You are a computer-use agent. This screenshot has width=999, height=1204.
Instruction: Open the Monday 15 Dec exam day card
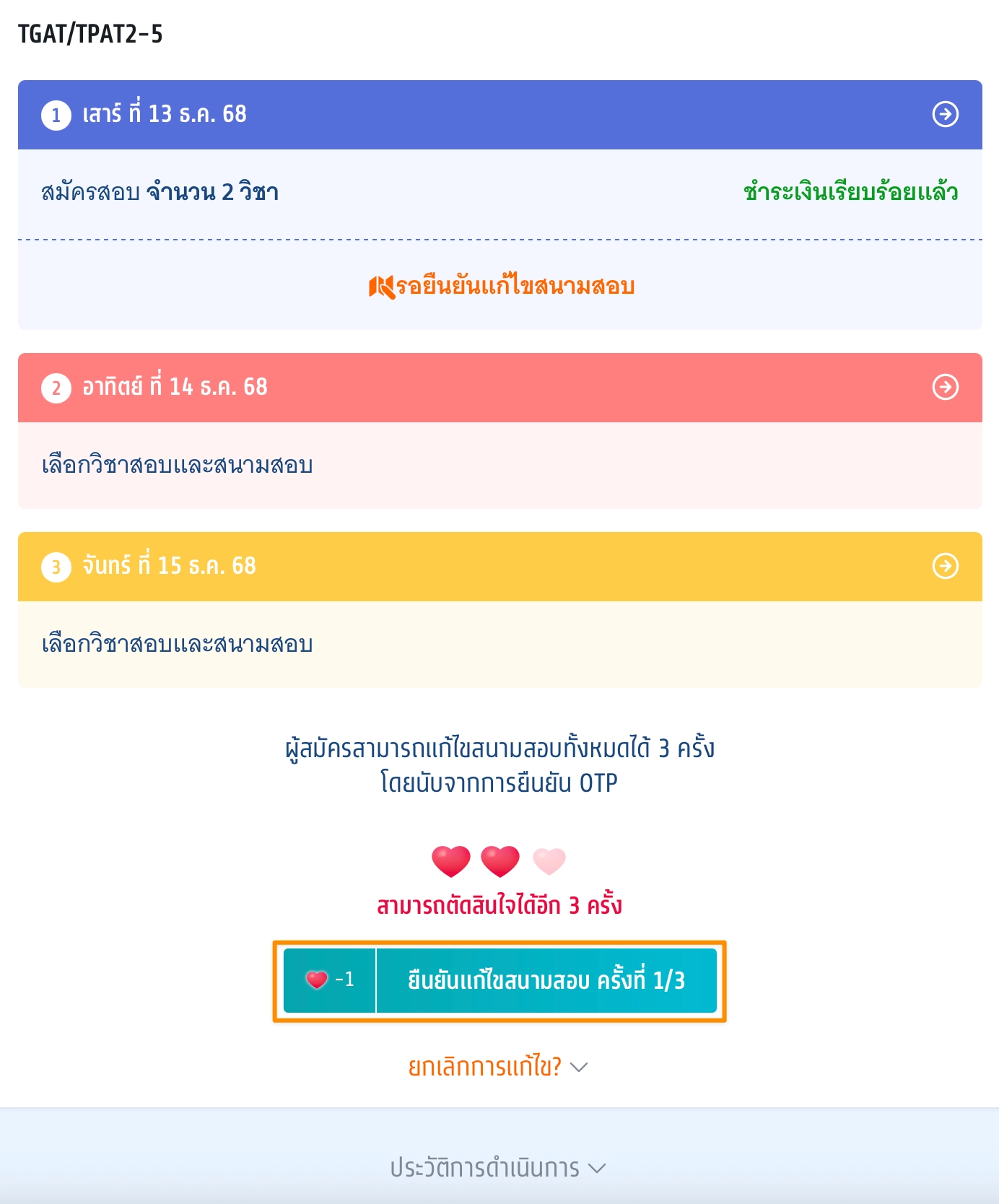click(945, 566)
